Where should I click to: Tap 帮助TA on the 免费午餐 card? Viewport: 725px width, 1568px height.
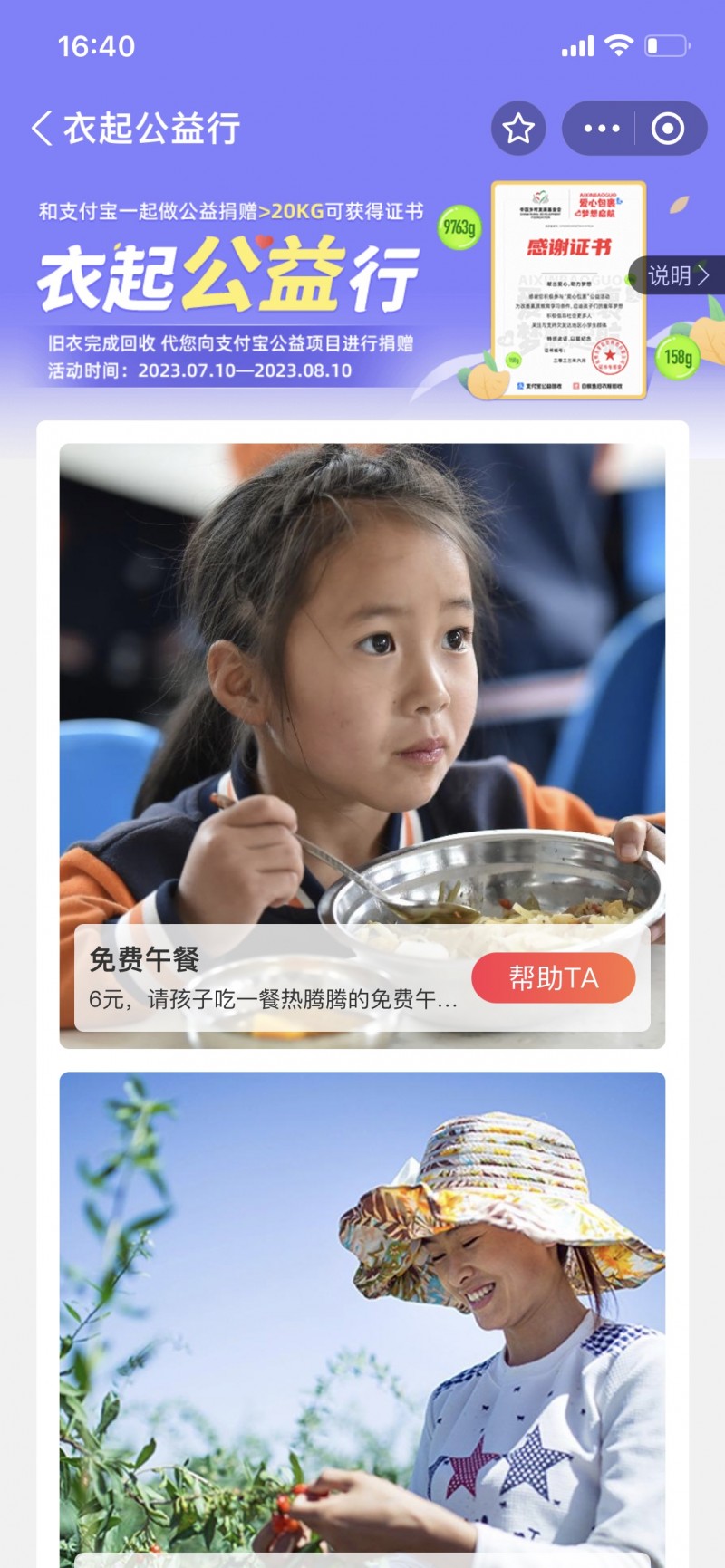(x=553, y=978)
